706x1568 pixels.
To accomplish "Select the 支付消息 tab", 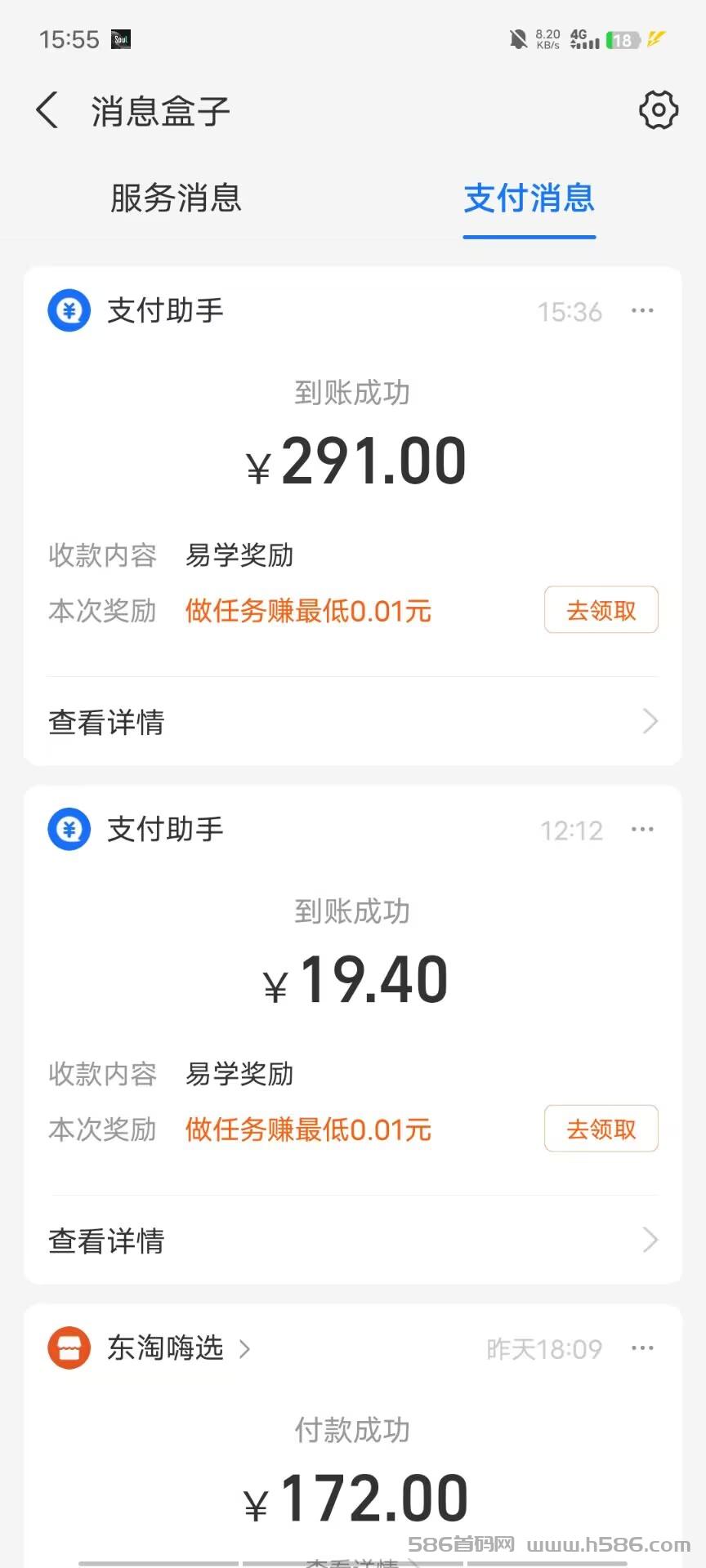I will tap(529, 198).
